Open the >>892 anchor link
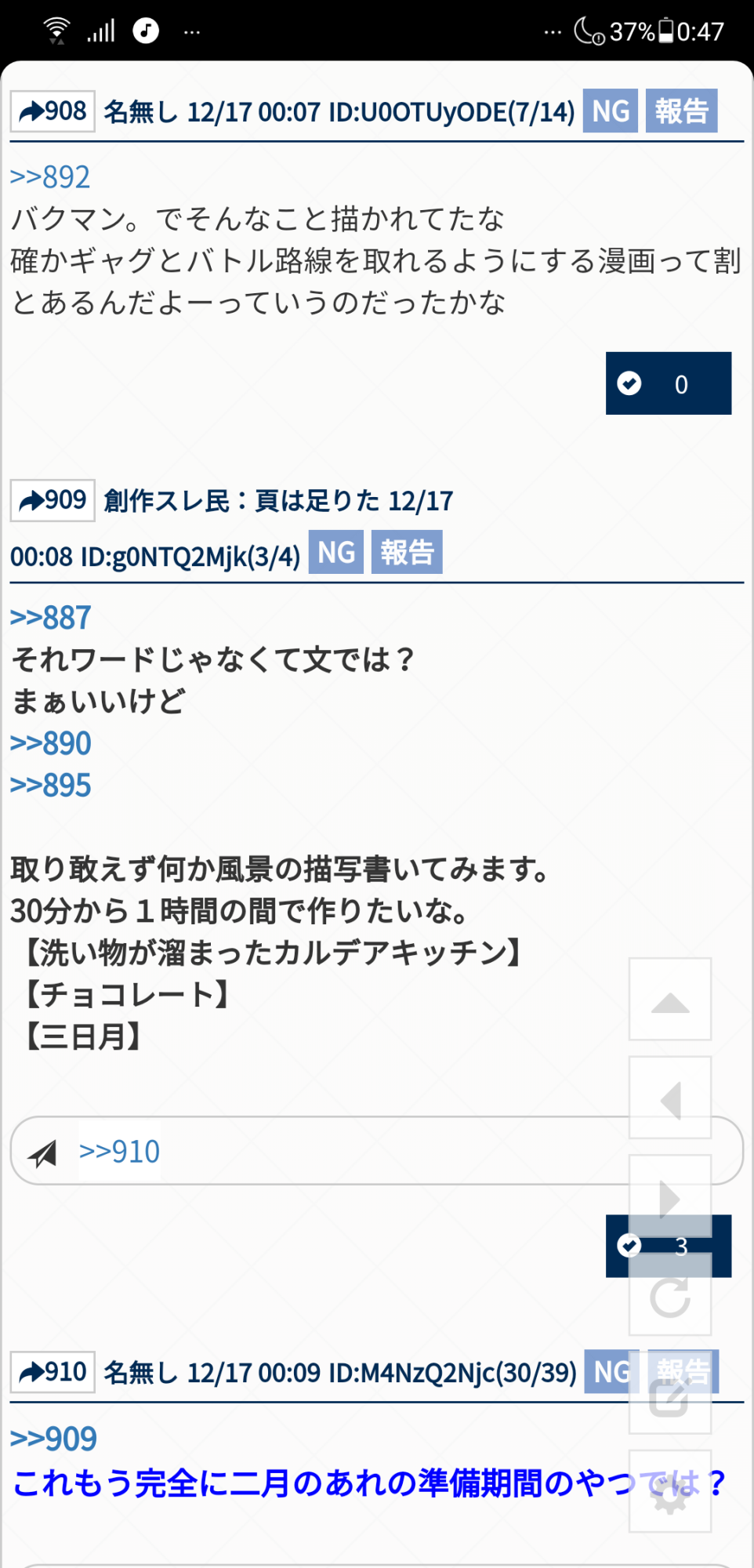This screenshot has width=754, height=1568. click(x=50, y=177)
